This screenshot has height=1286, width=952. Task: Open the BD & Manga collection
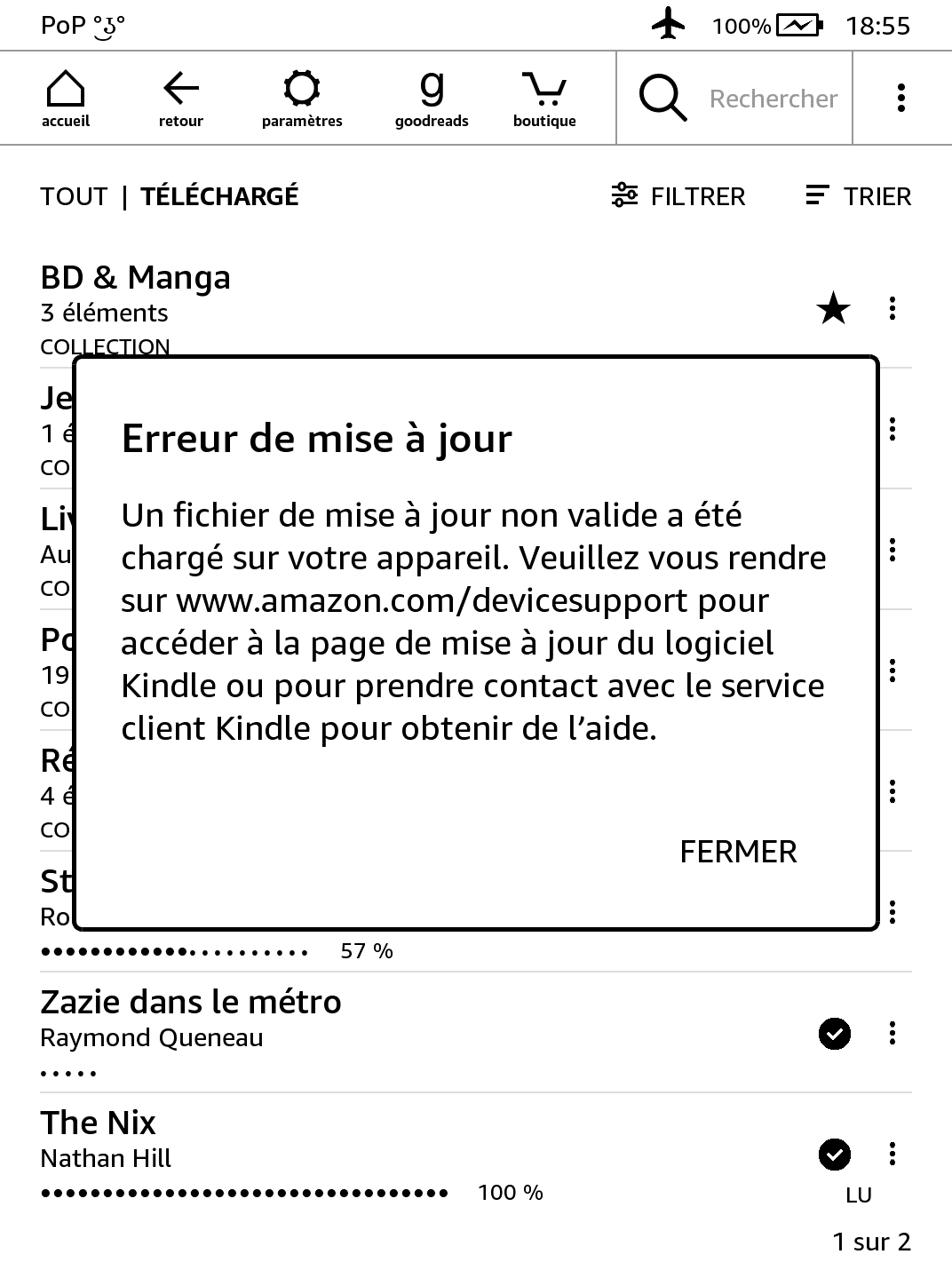[136, 279]
